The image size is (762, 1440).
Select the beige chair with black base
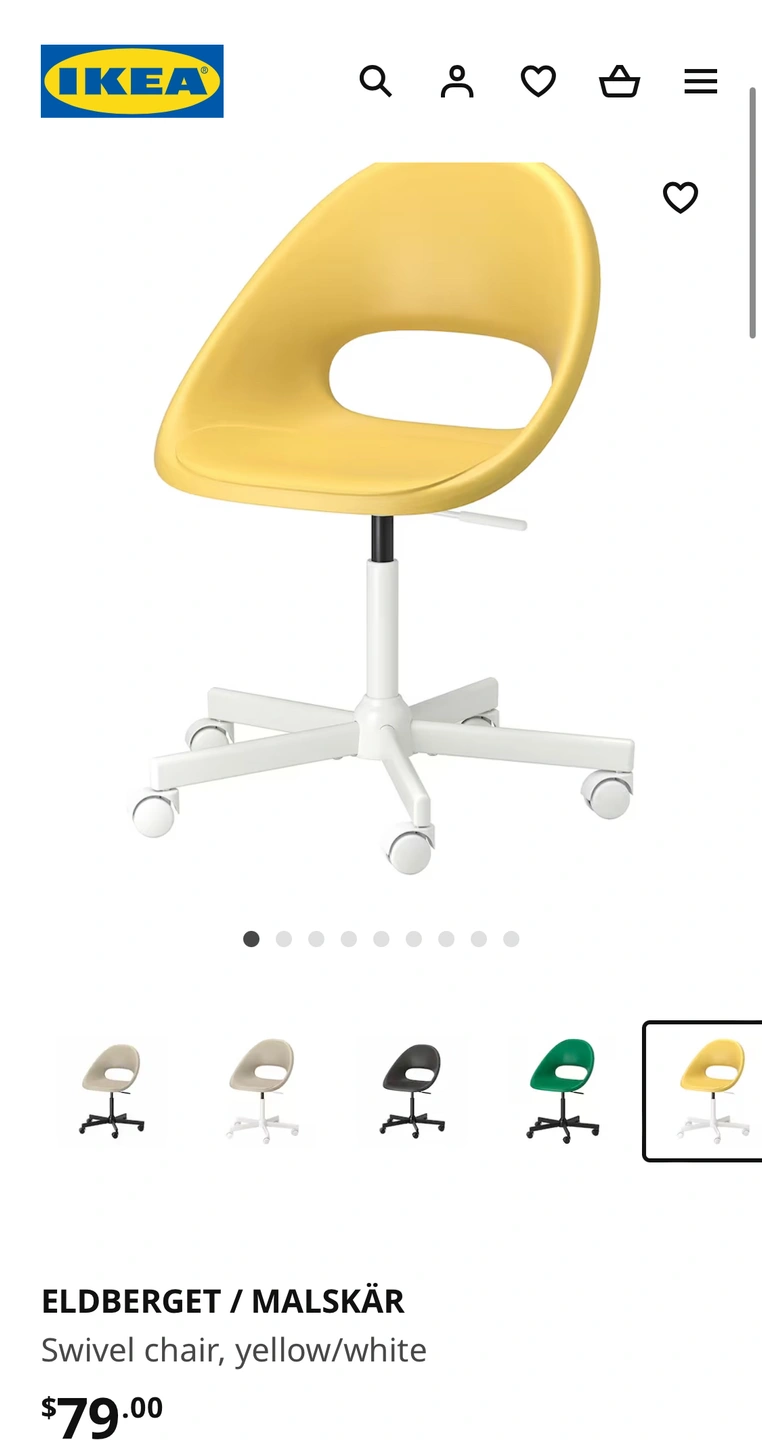(x=112, y=1090)
